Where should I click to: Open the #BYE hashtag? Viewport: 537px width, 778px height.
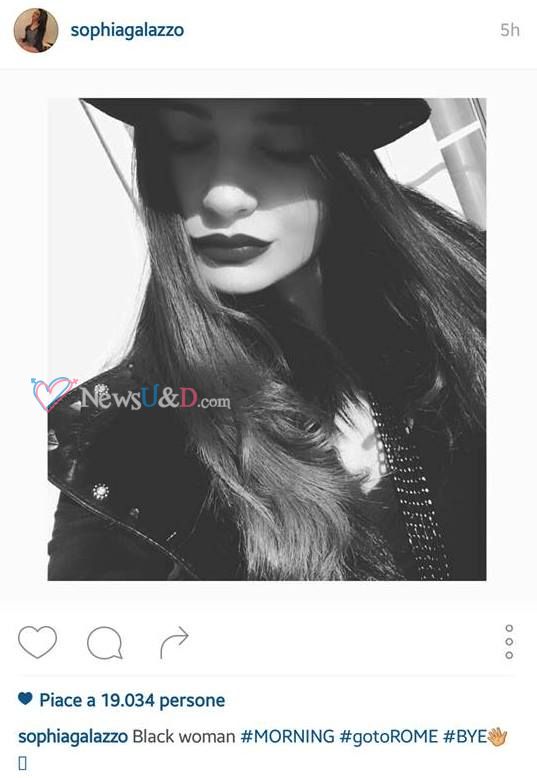[465, 736]
